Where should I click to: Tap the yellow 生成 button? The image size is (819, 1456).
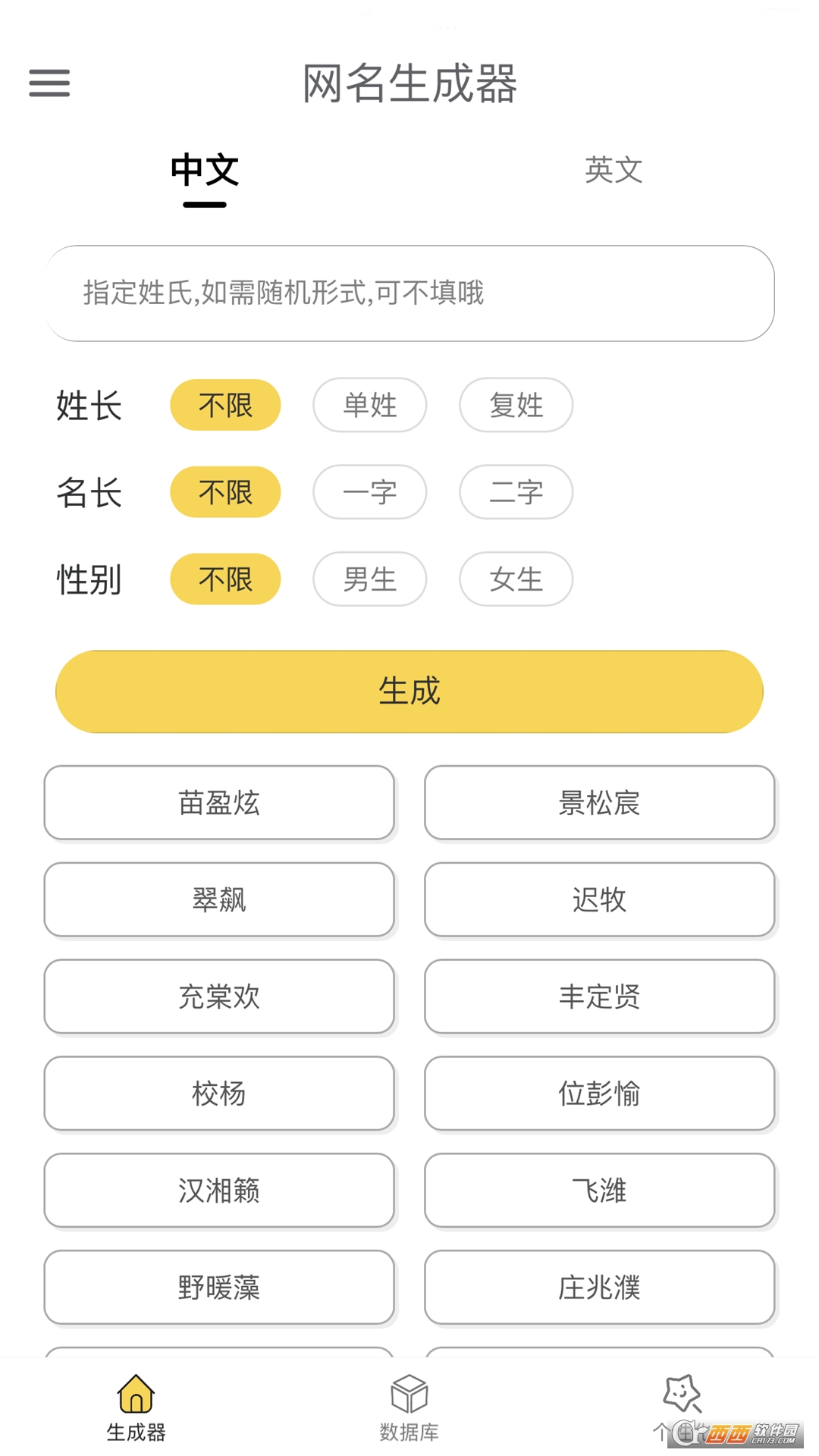[409, 692]
